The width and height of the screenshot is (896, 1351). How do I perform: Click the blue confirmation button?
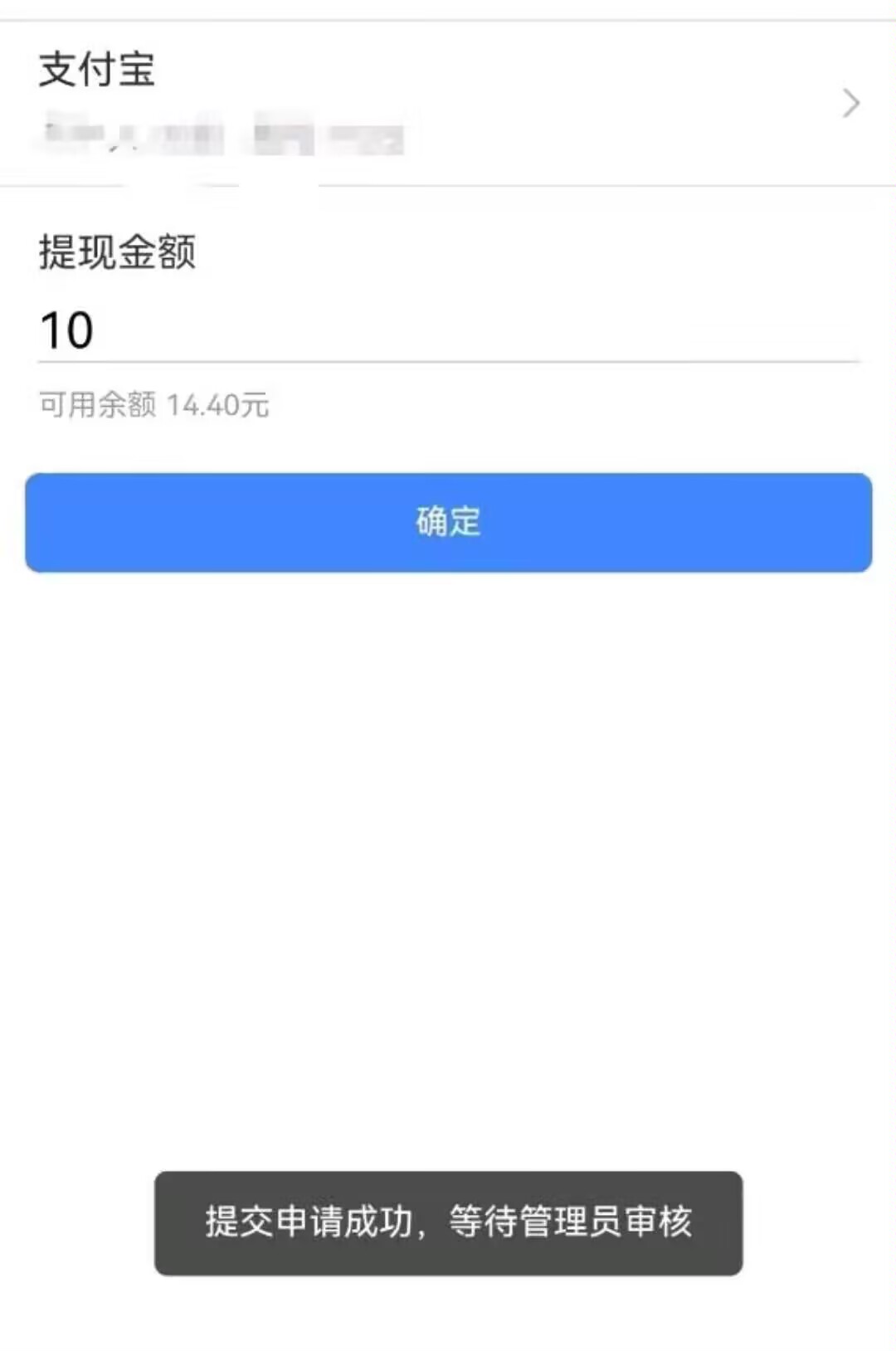(448, 522)
